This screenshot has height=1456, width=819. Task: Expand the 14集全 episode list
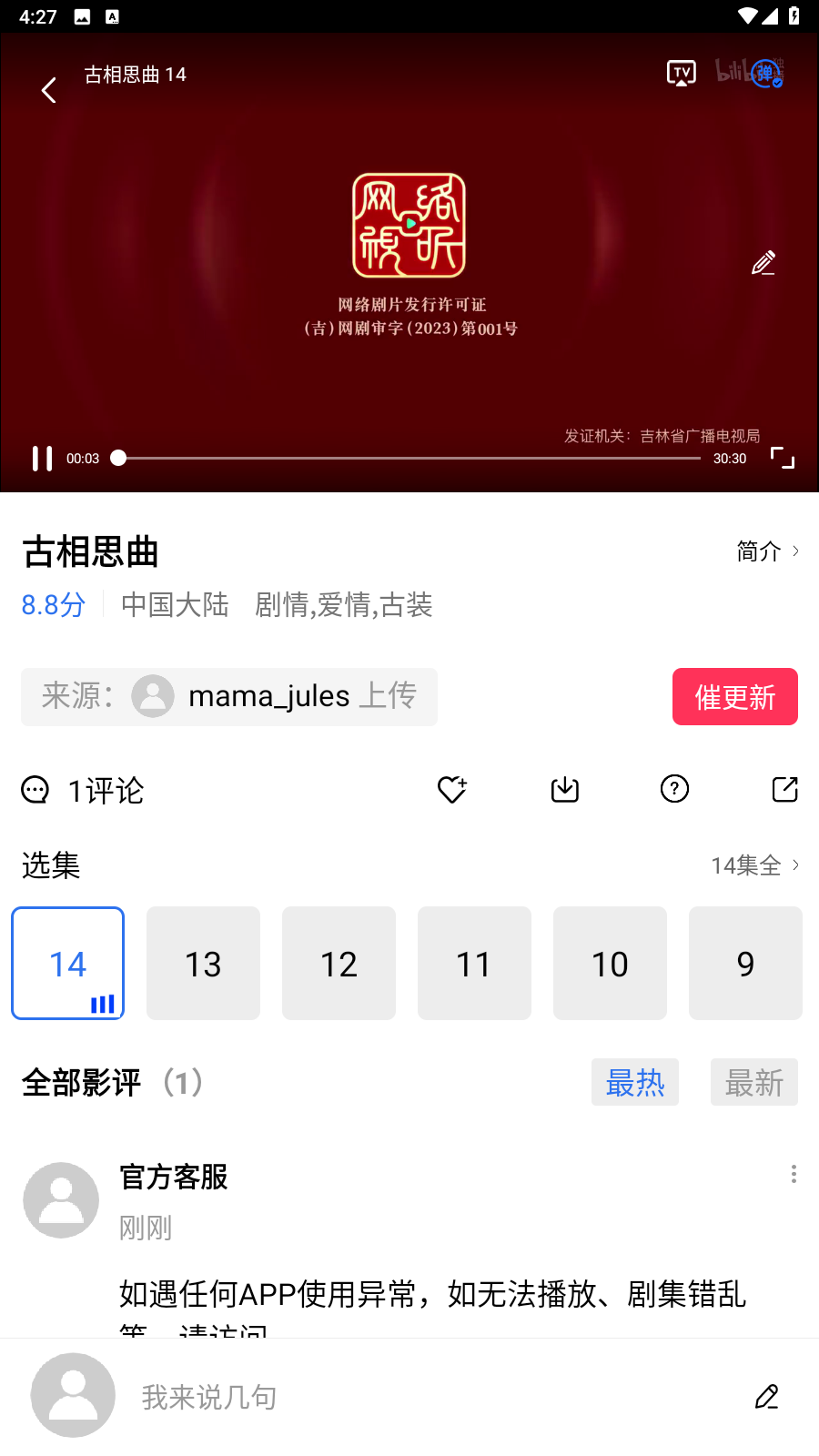coord(754,865)
